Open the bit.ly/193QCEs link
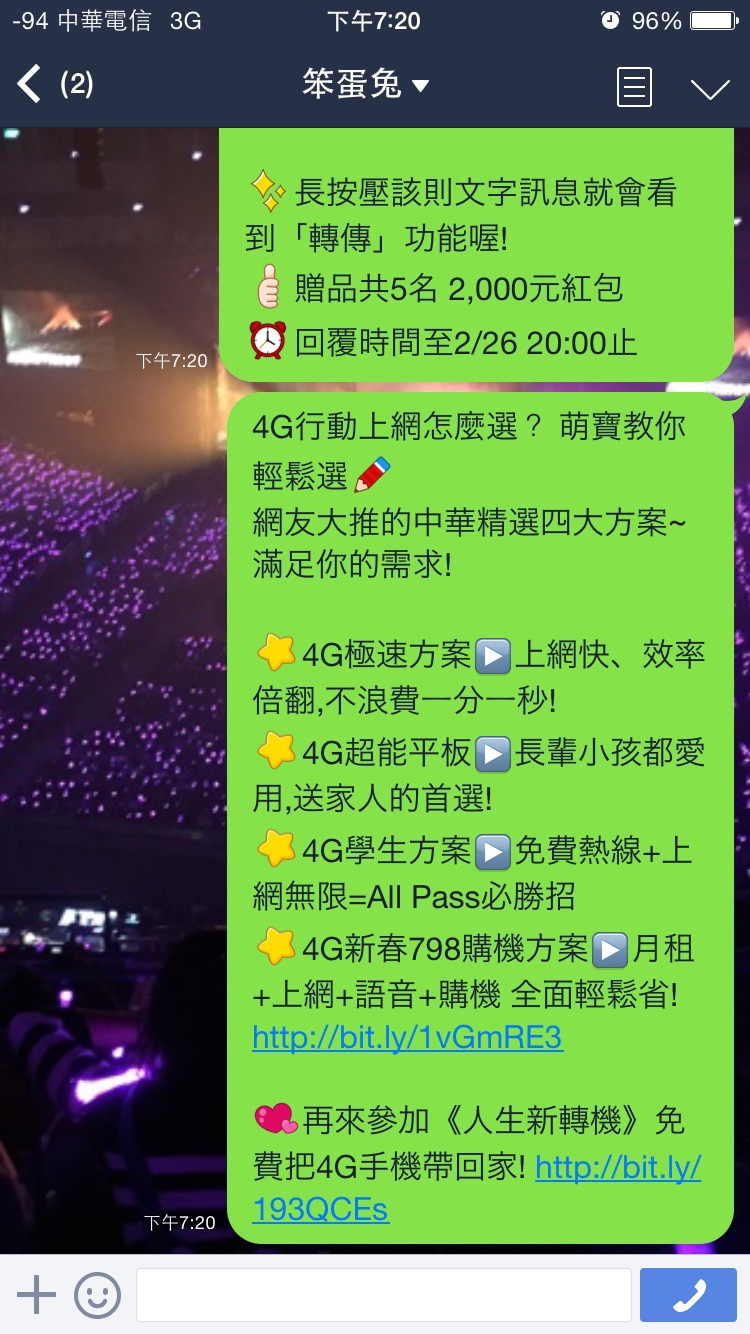 (320, 1210)
